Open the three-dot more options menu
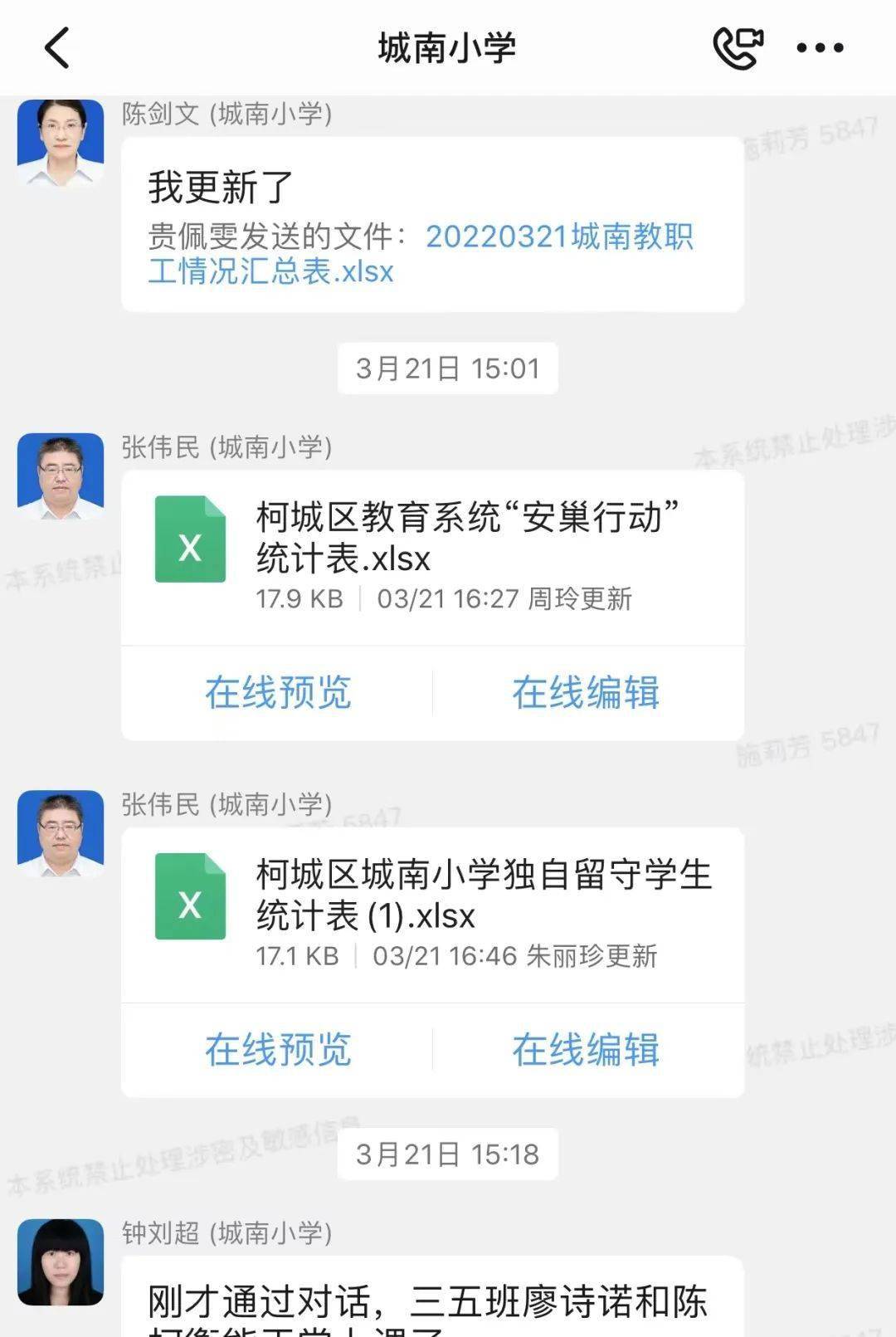Viewport: 896px width, 1337px height. (x=820, y=47)
